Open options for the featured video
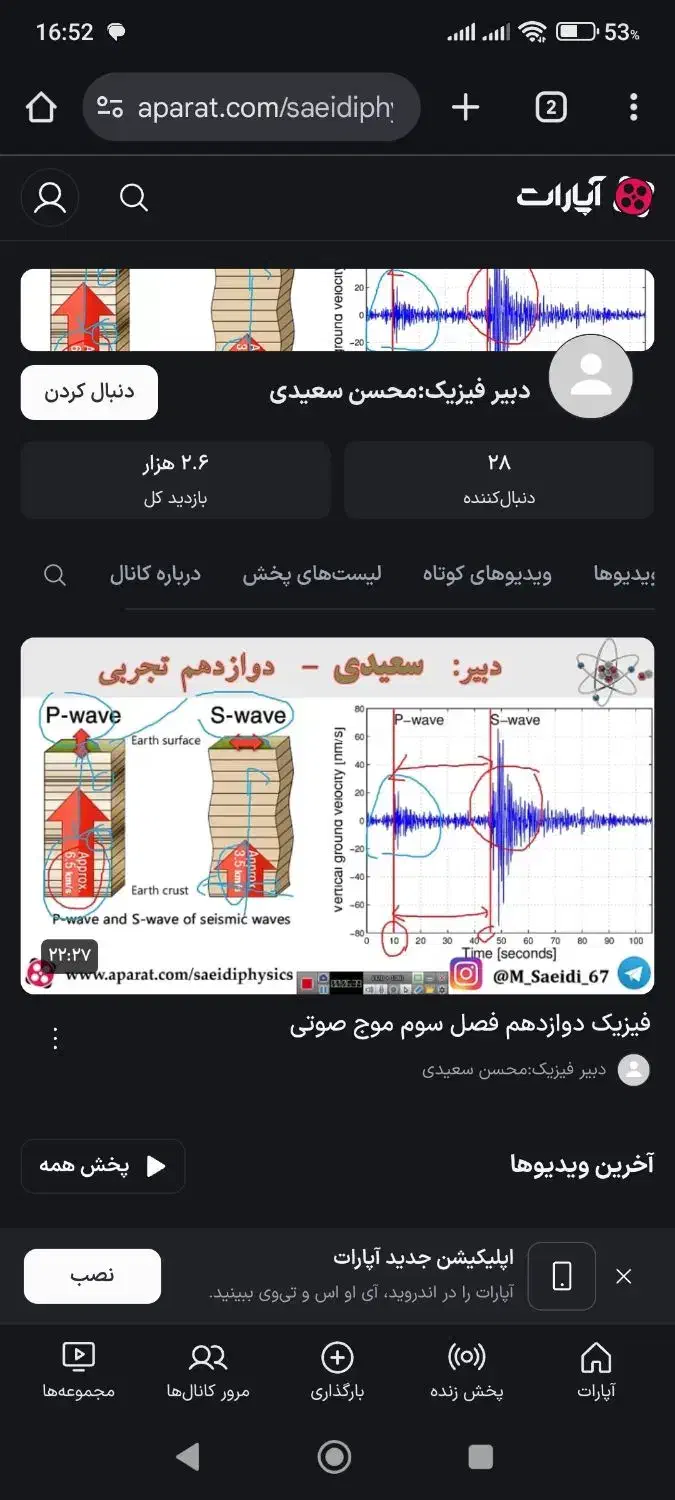 (x=55, y=1039)
